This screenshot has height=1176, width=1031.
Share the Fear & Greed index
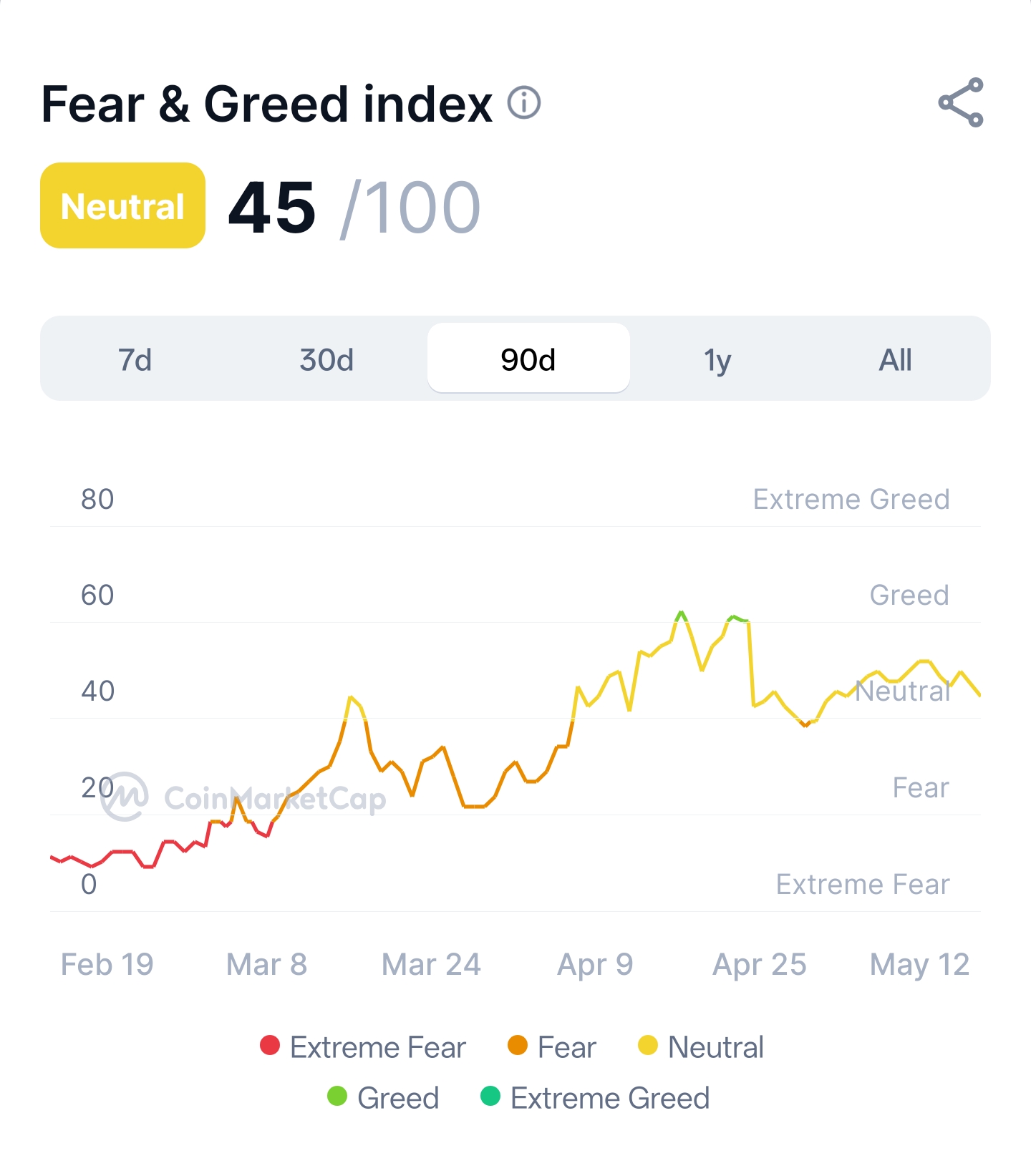point(961,103)
